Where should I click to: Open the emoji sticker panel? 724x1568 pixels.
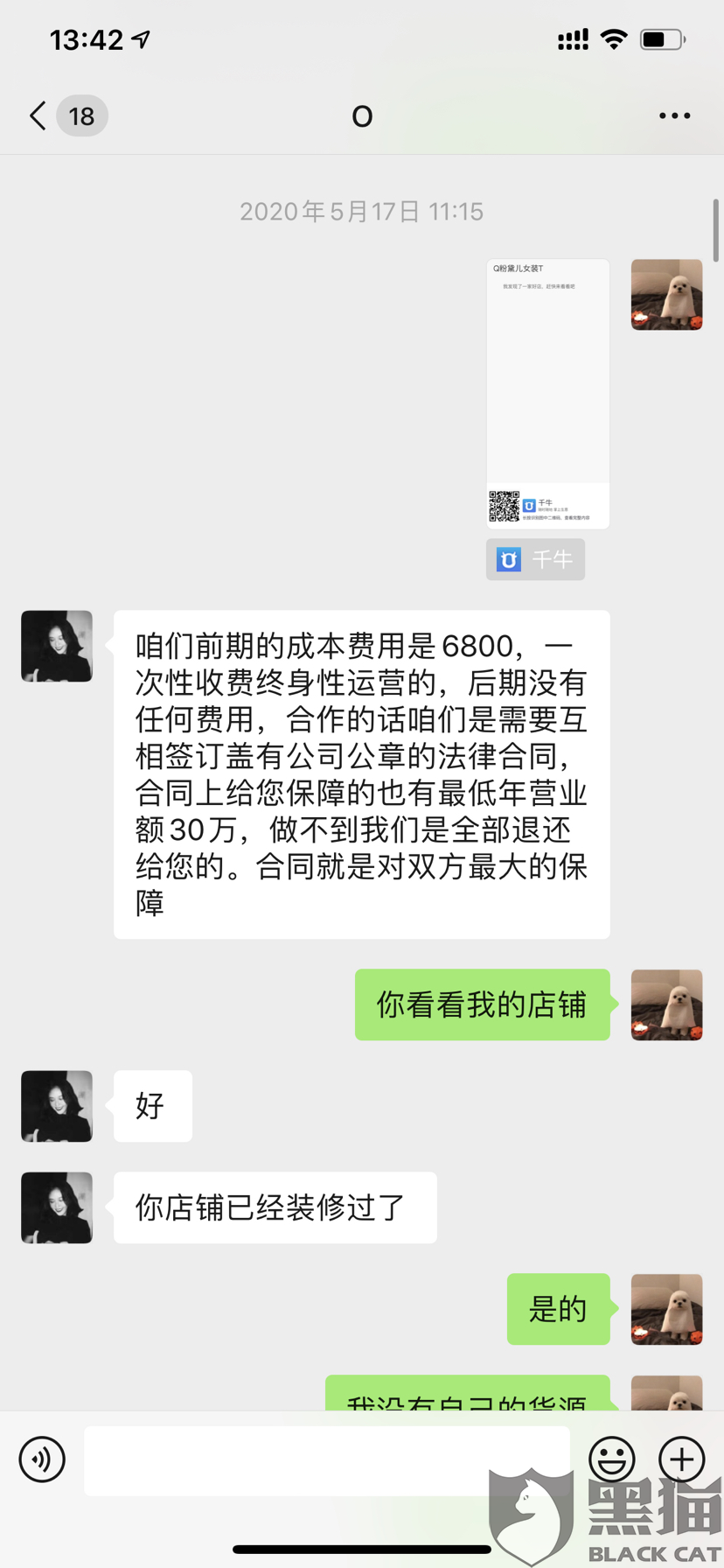pyautogui.click(x=611, y=1459)
